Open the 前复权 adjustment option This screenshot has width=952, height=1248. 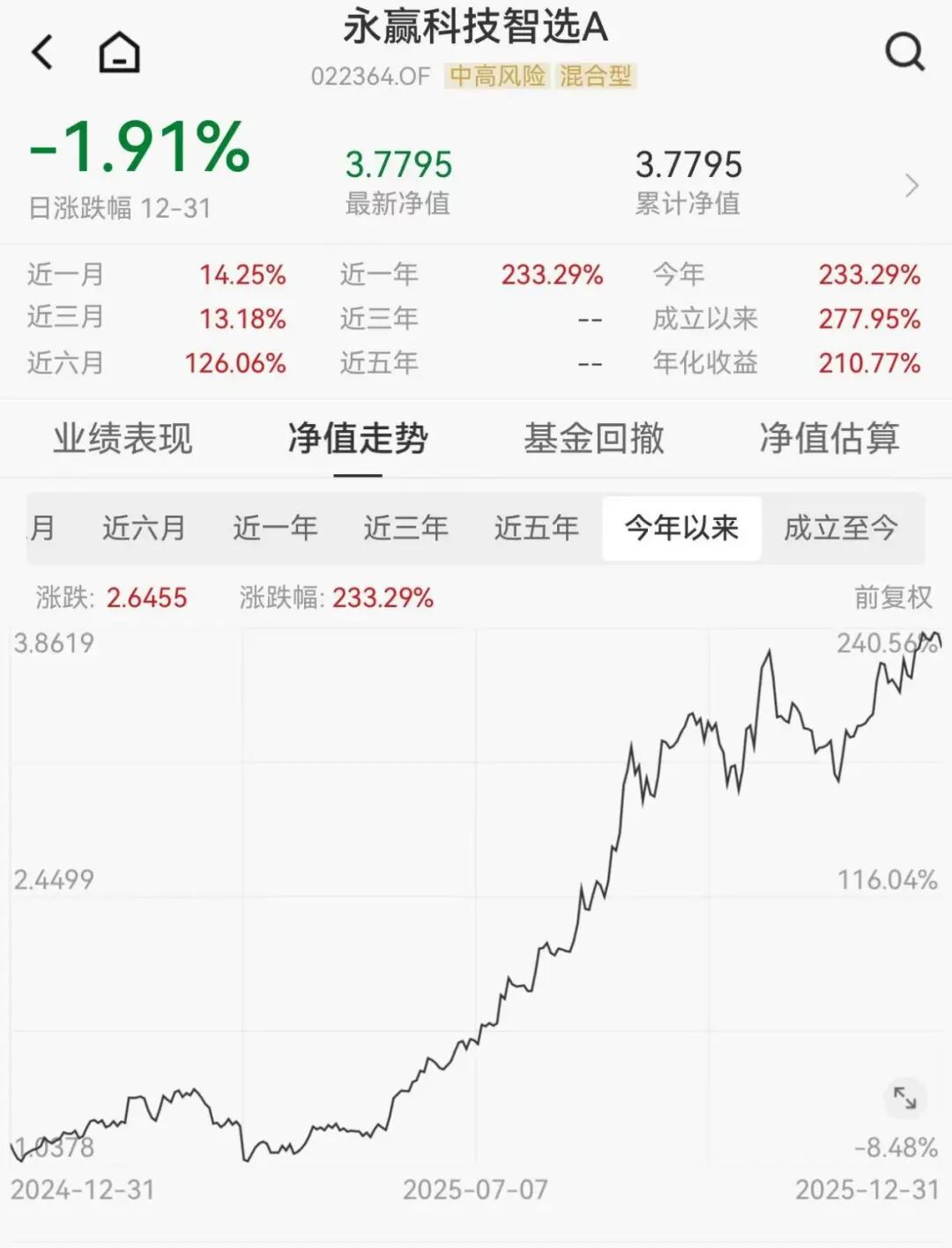[892, 598]
